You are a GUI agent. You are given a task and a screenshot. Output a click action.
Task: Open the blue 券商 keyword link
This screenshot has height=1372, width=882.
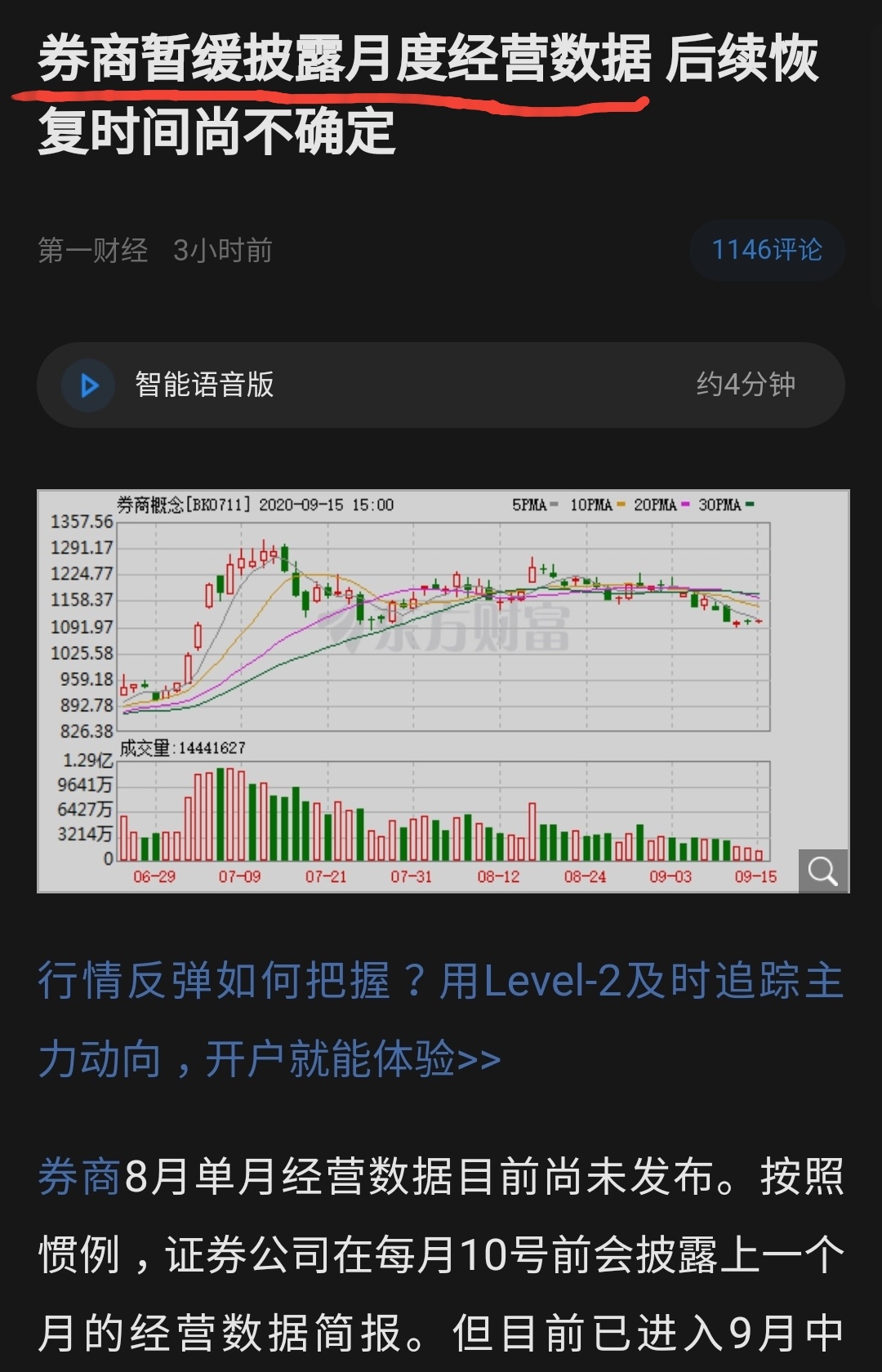click(x=79, y=1177)
